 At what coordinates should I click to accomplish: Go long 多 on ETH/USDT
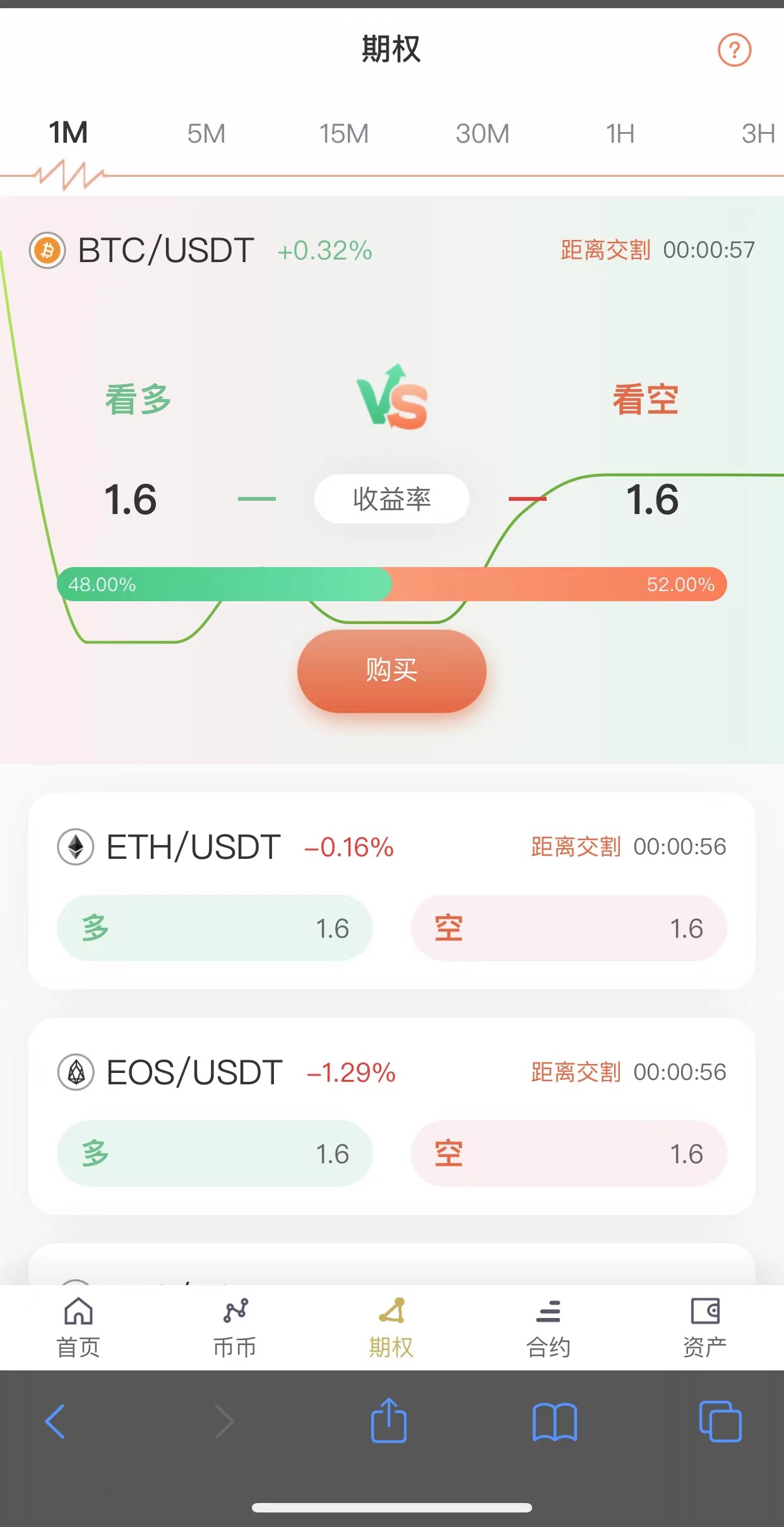pos(215,928)
